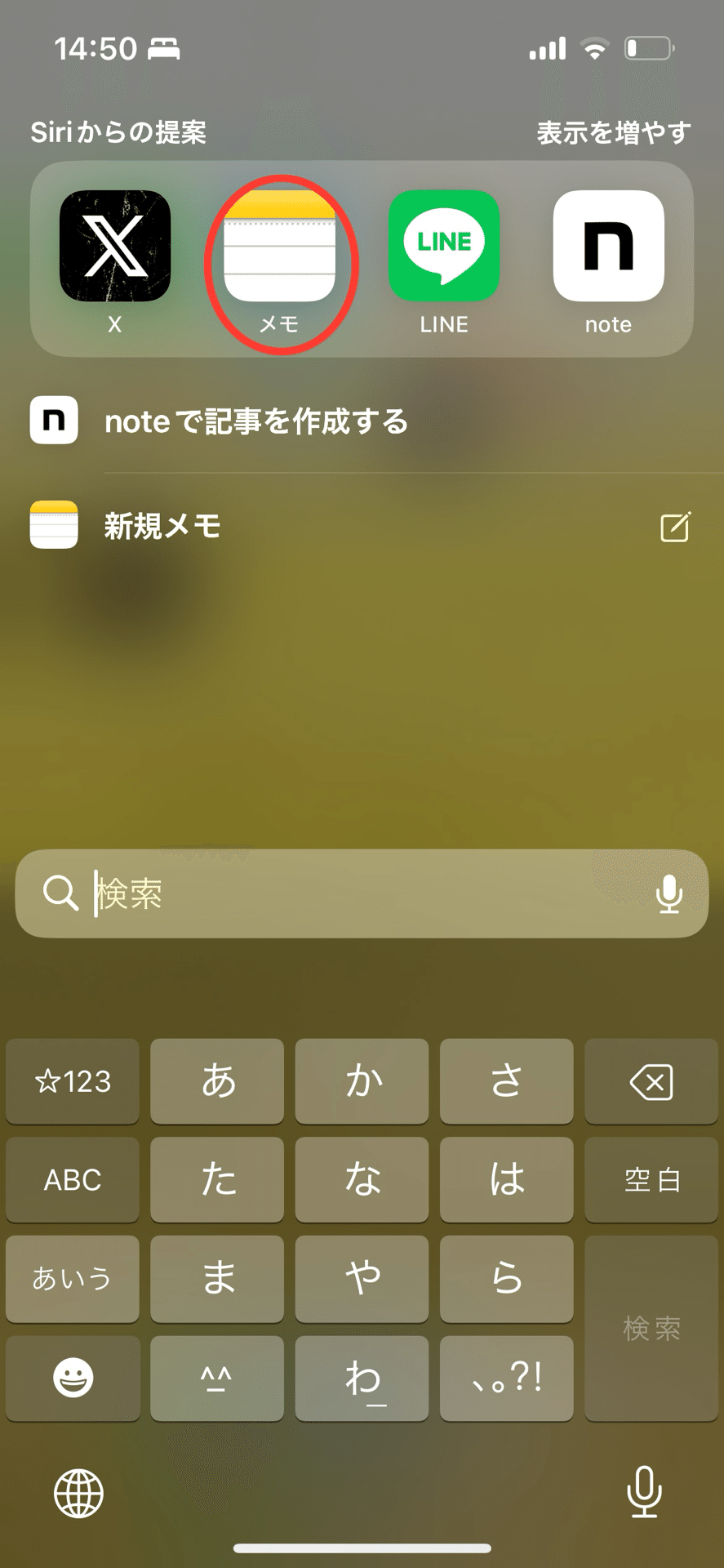
Task: Tap 表示を増やす to show more
Action: coord(614,132)
